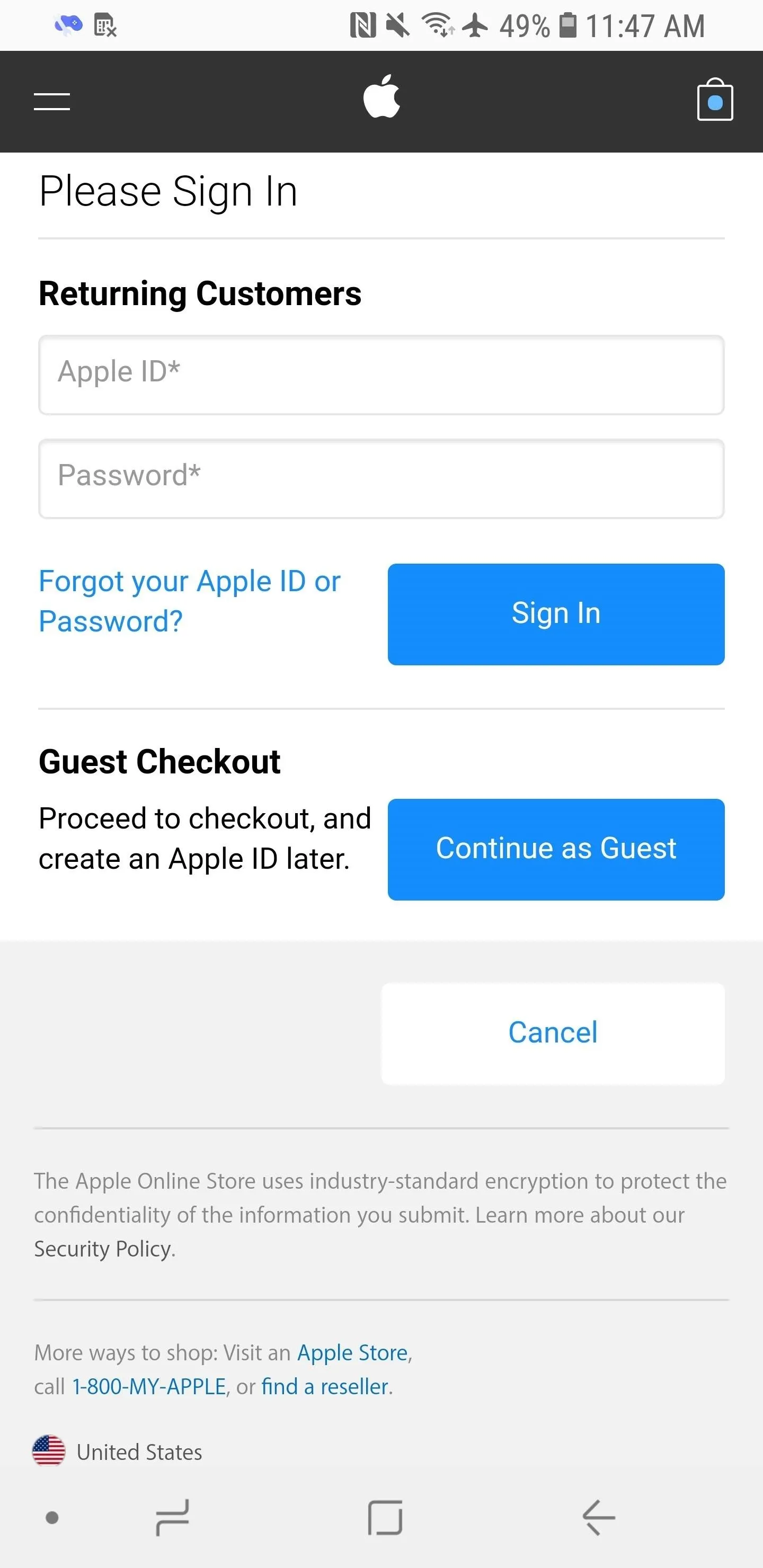The height and width of the screenshot is (1568, 763).
Task: Tap the Sign In button
Action: [x=556, y=613]
